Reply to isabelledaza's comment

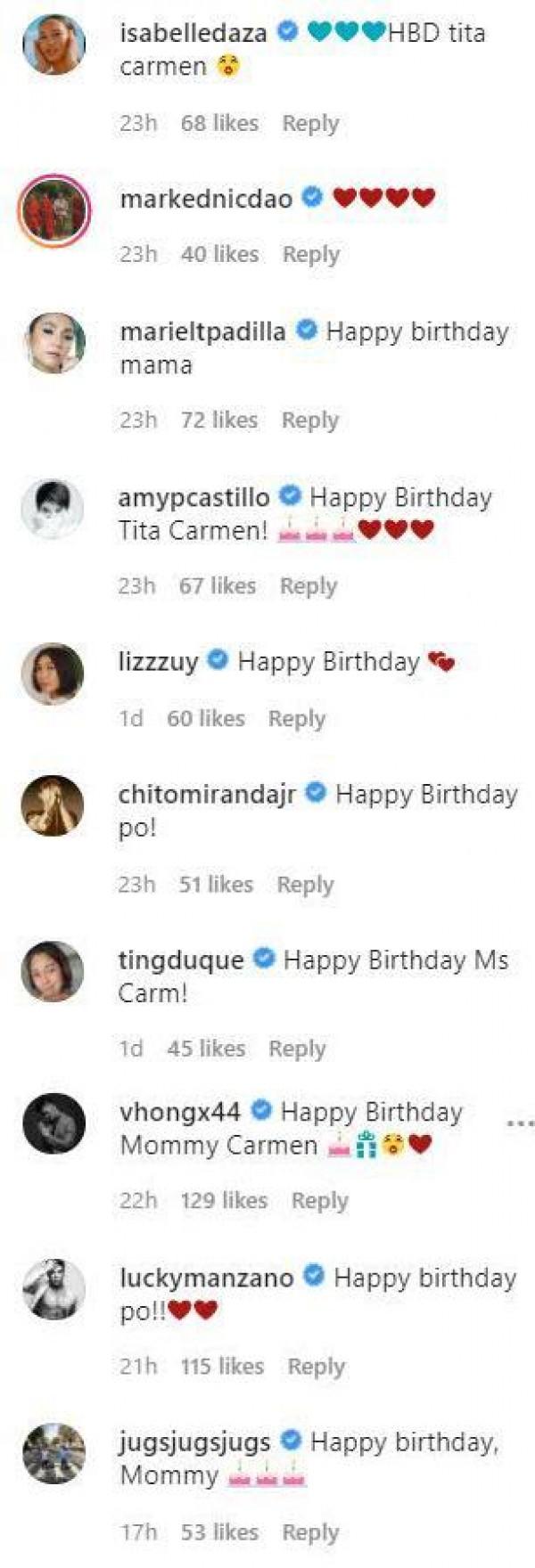[x=310, y=124]
